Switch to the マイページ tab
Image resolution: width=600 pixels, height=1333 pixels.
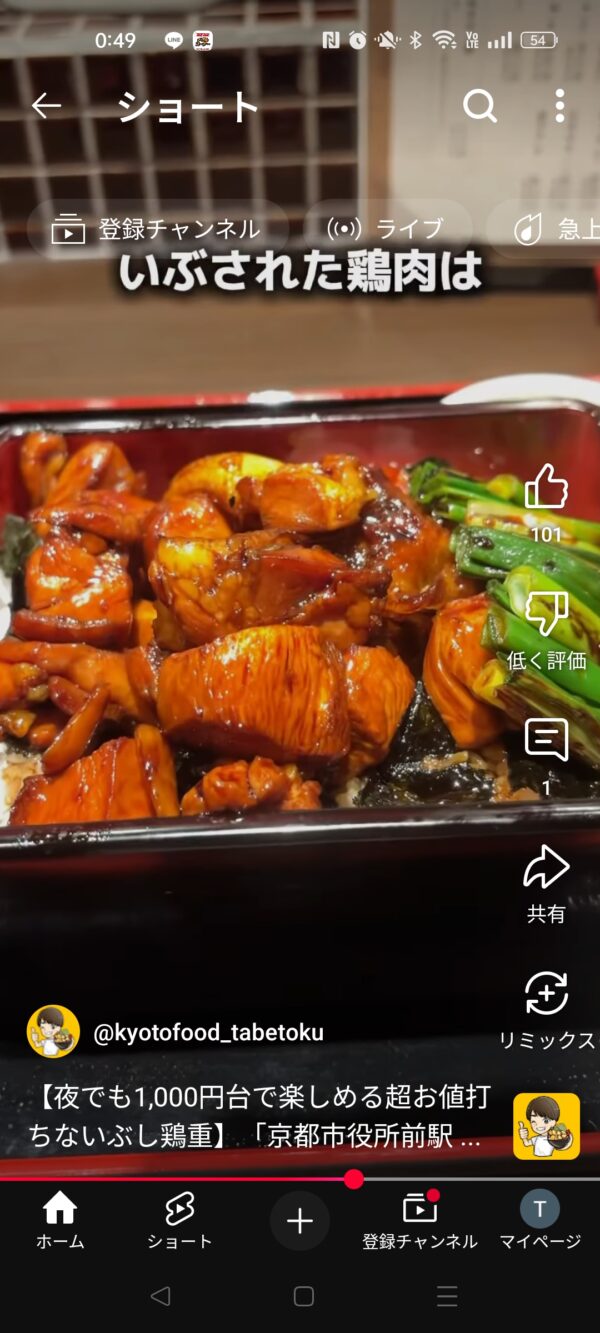point(540,1221)
